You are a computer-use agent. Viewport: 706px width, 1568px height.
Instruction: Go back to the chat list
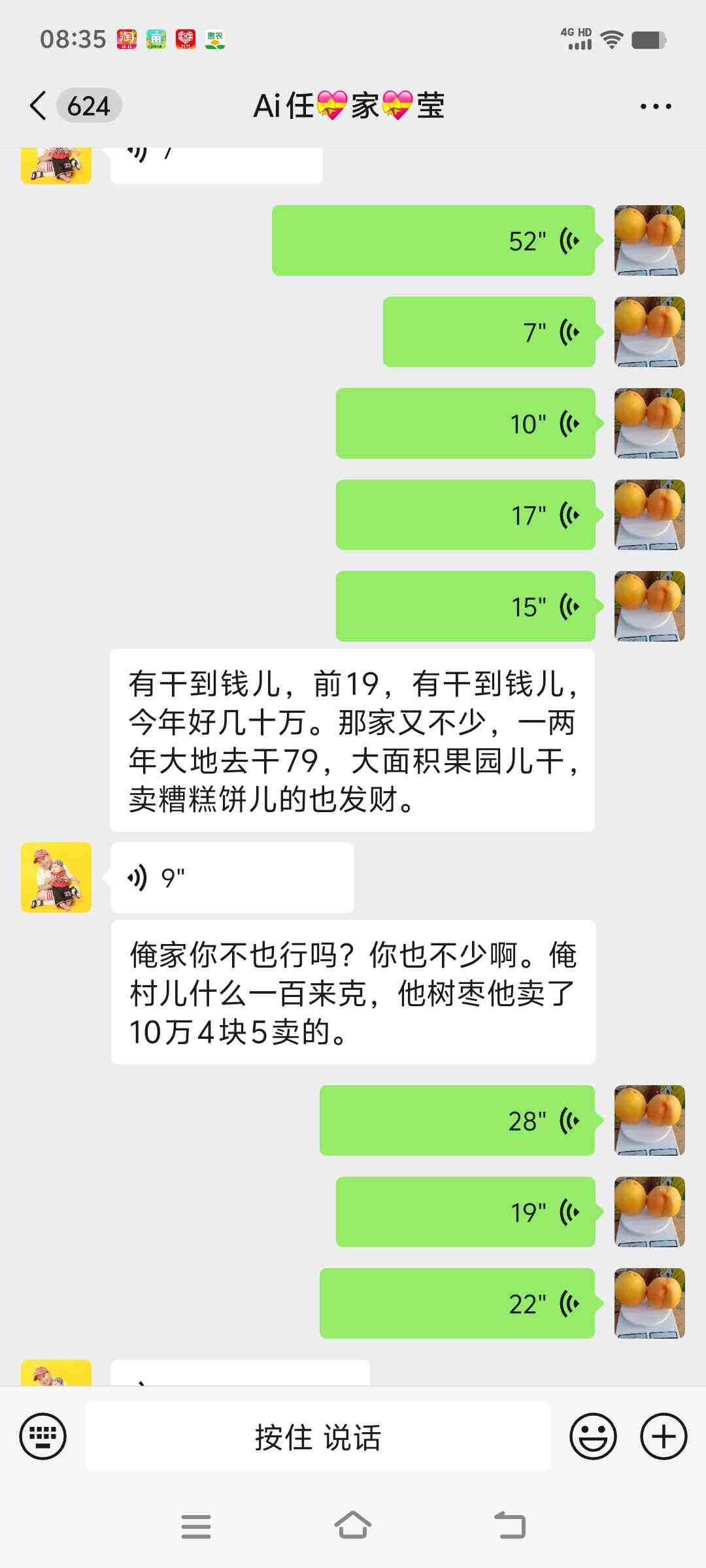point(39,106)
